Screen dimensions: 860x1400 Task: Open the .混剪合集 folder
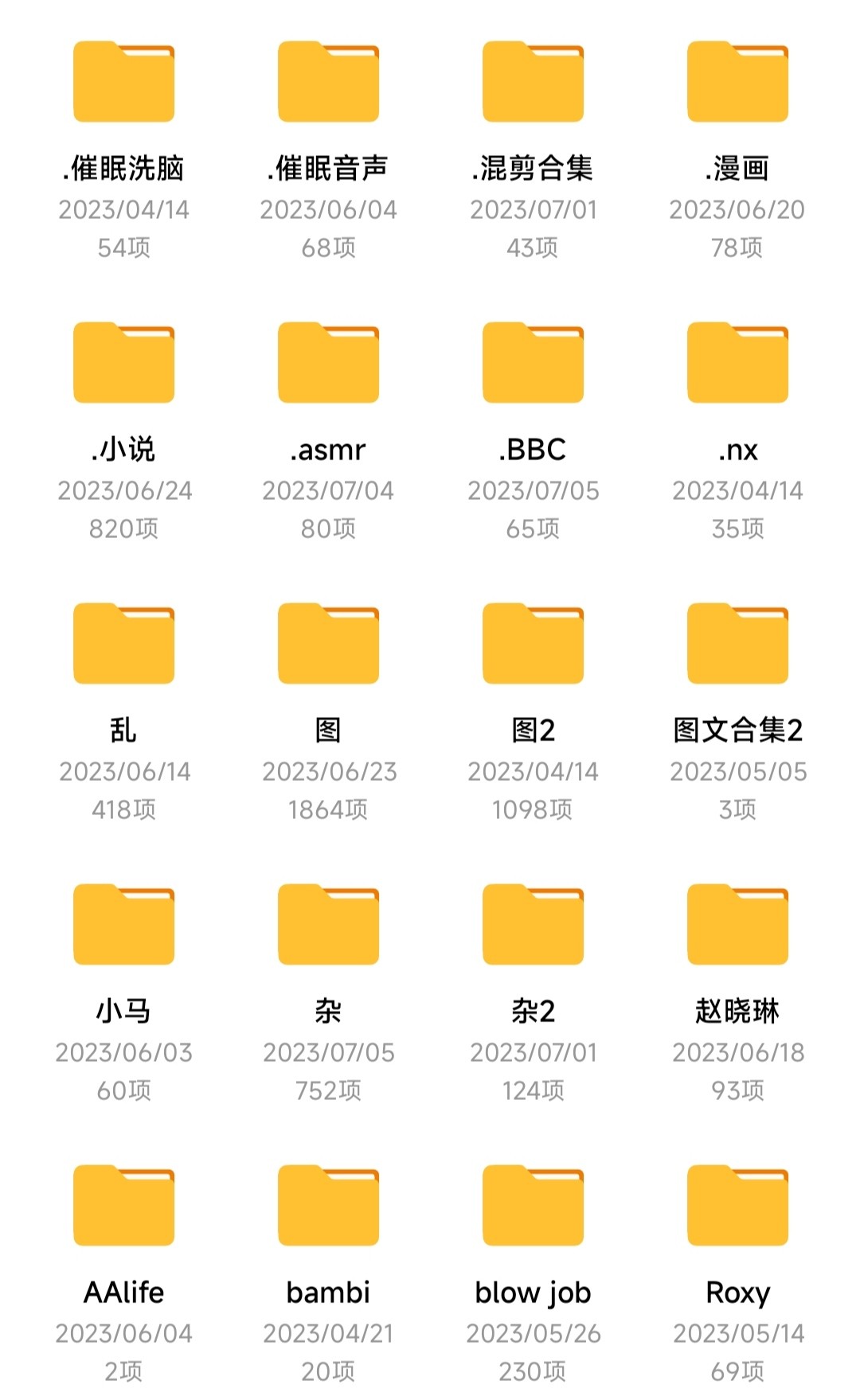click(533, 82)
